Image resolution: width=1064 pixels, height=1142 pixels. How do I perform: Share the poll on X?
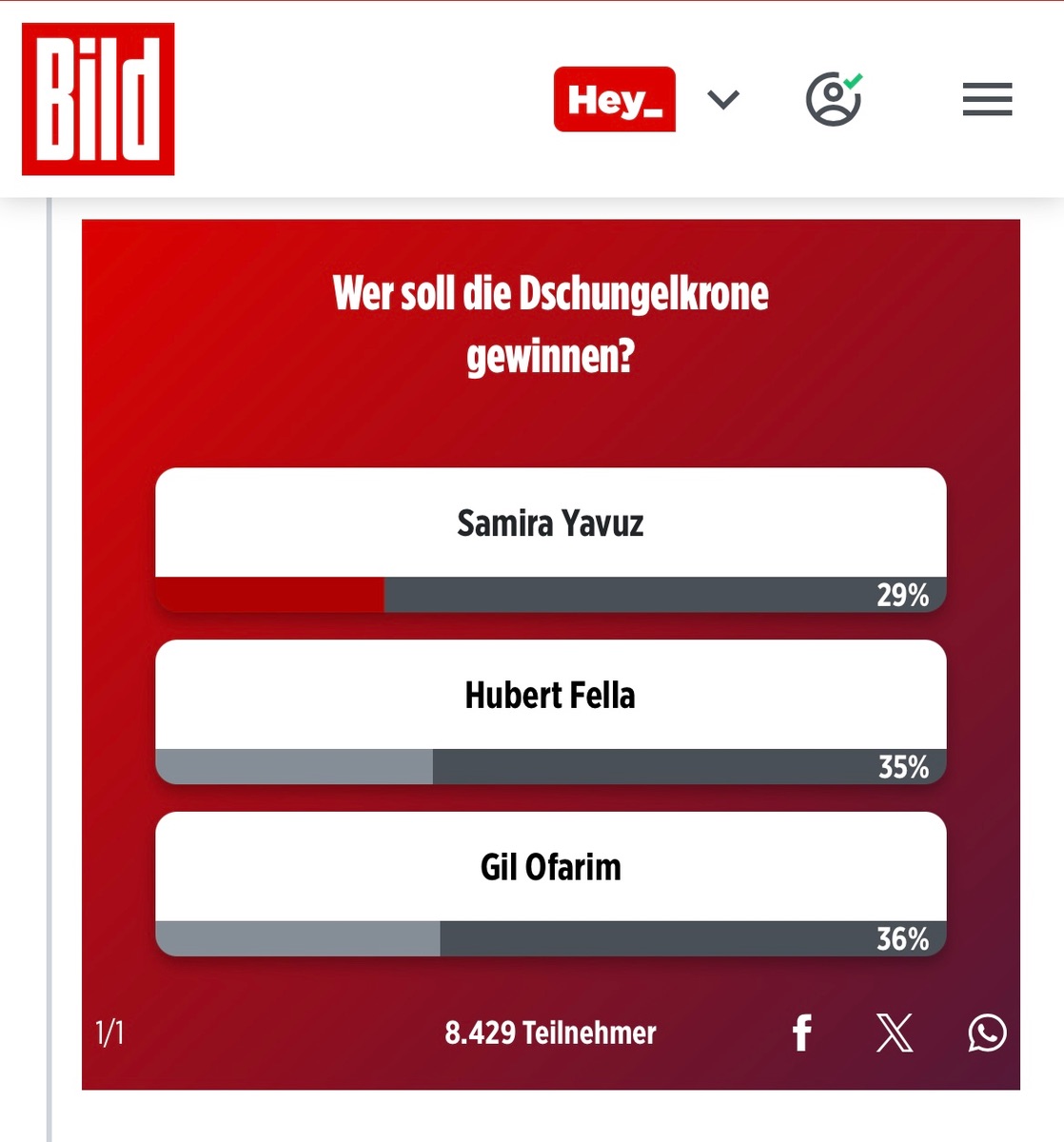click(x=894, y=1033)
